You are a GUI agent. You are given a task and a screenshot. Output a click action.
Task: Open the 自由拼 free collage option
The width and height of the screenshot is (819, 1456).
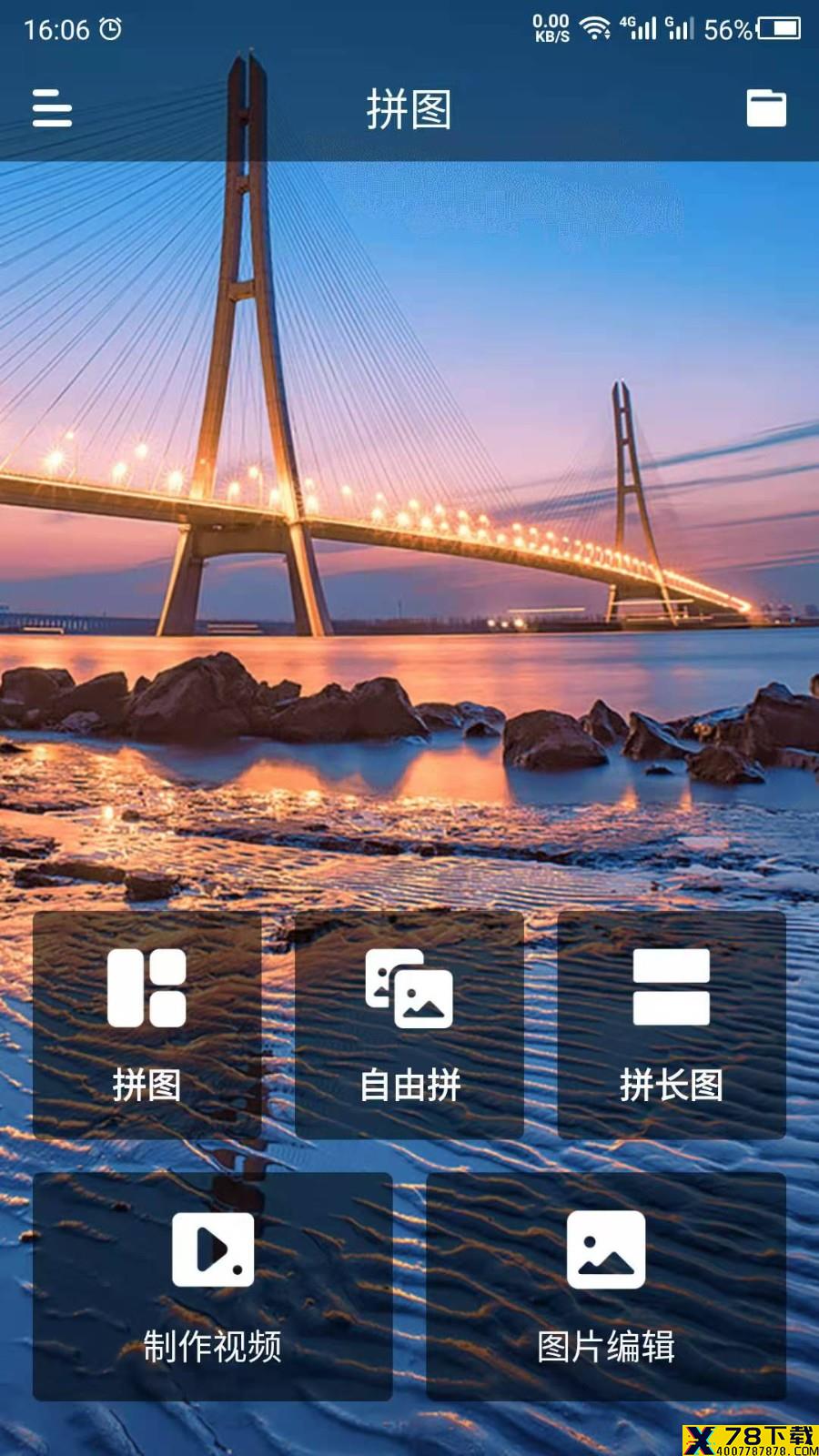click(409, 1025)
